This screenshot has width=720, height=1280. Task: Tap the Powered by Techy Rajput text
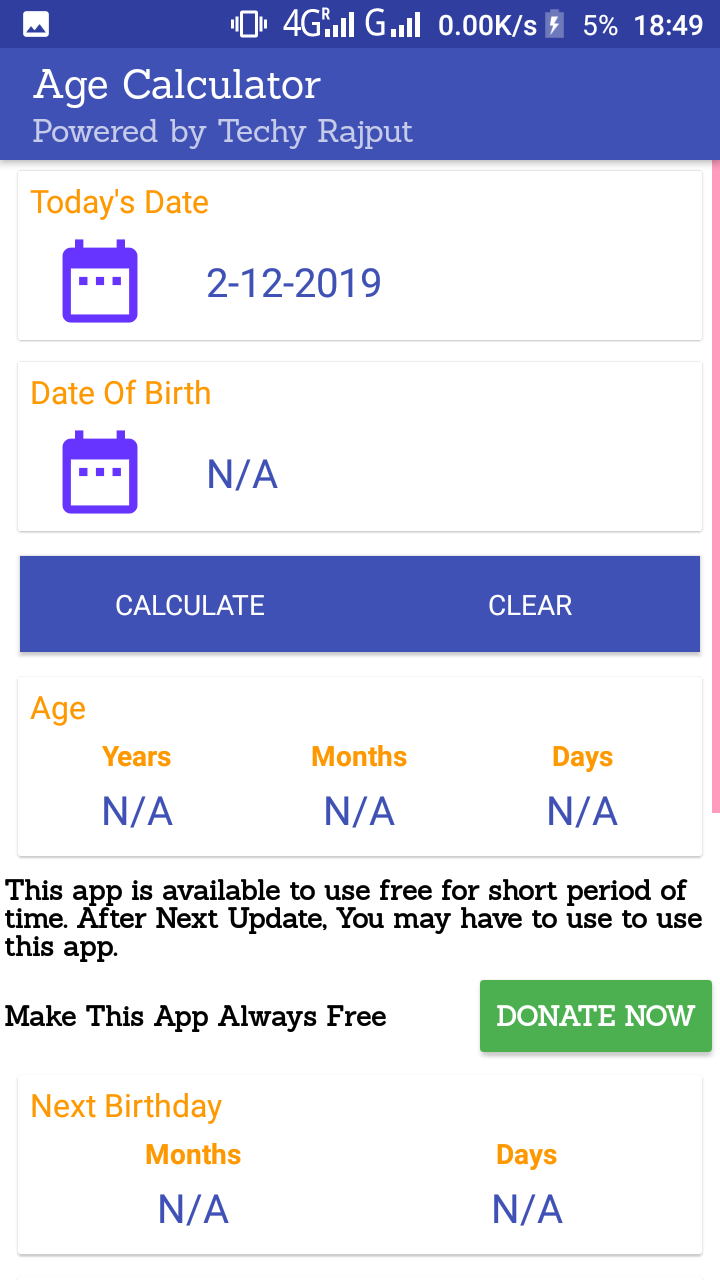click(222, 131)
